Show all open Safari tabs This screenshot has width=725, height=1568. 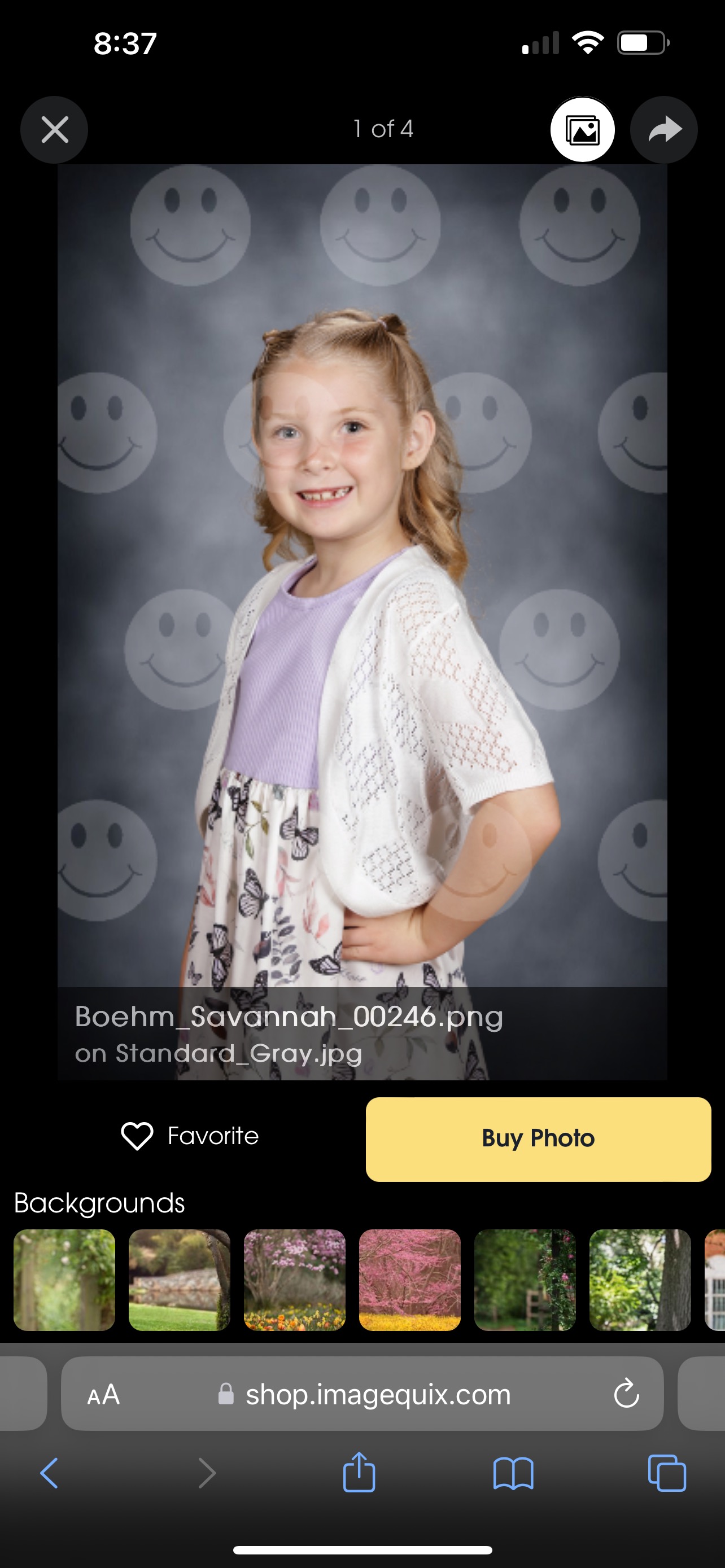pos(667,1473)
